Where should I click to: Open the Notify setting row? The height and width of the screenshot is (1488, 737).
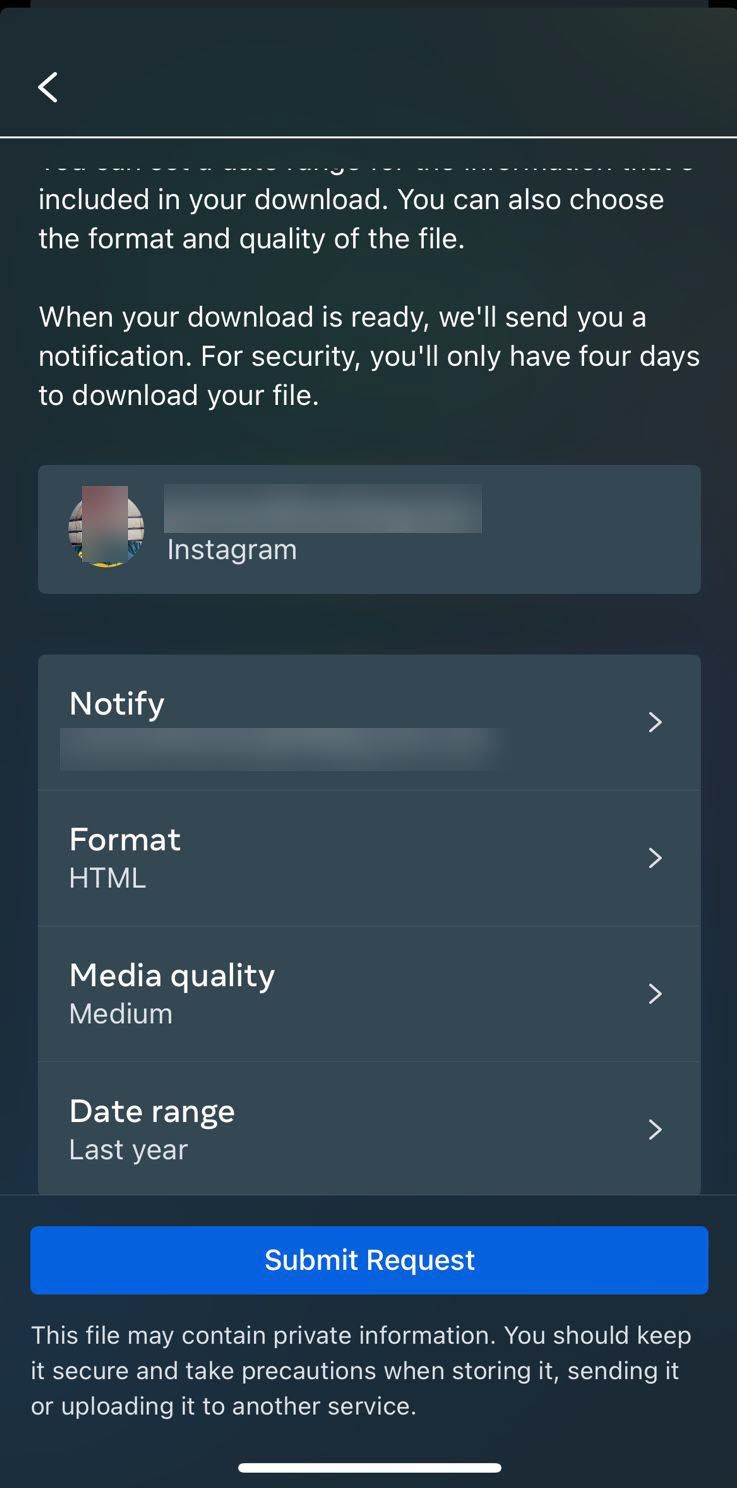368,722
